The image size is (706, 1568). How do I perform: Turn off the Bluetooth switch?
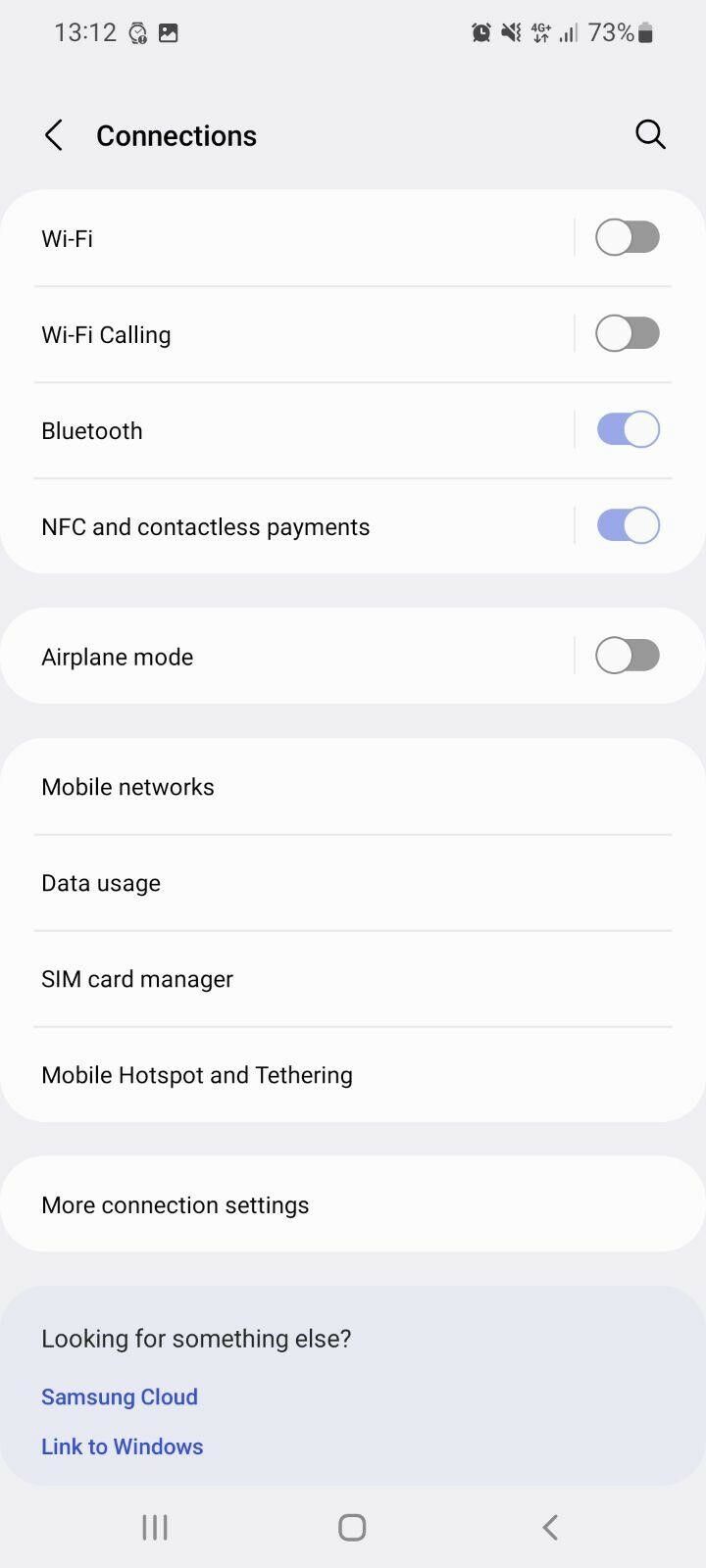628,429
